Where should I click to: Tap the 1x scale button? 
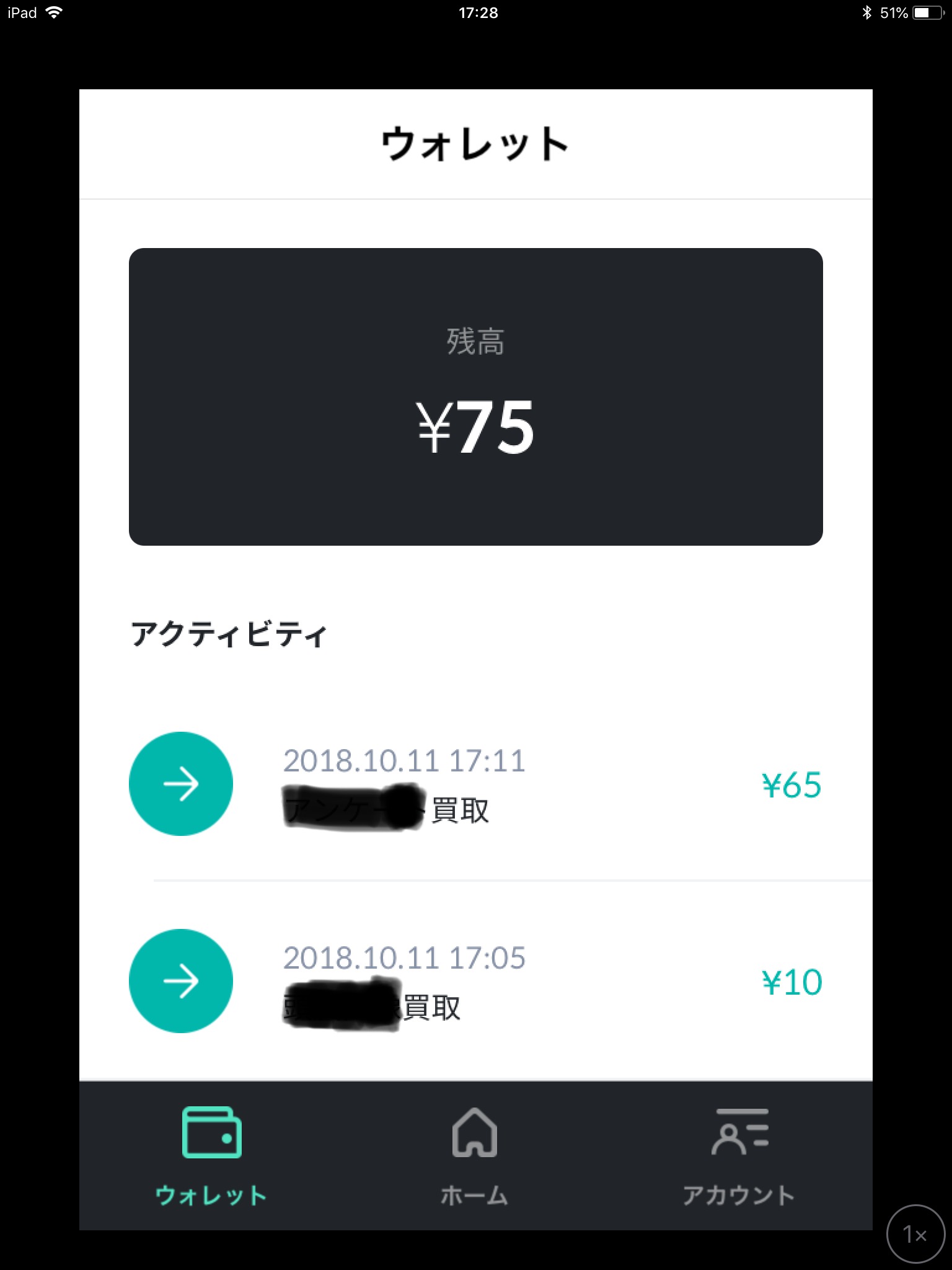tap(915, 1234)
